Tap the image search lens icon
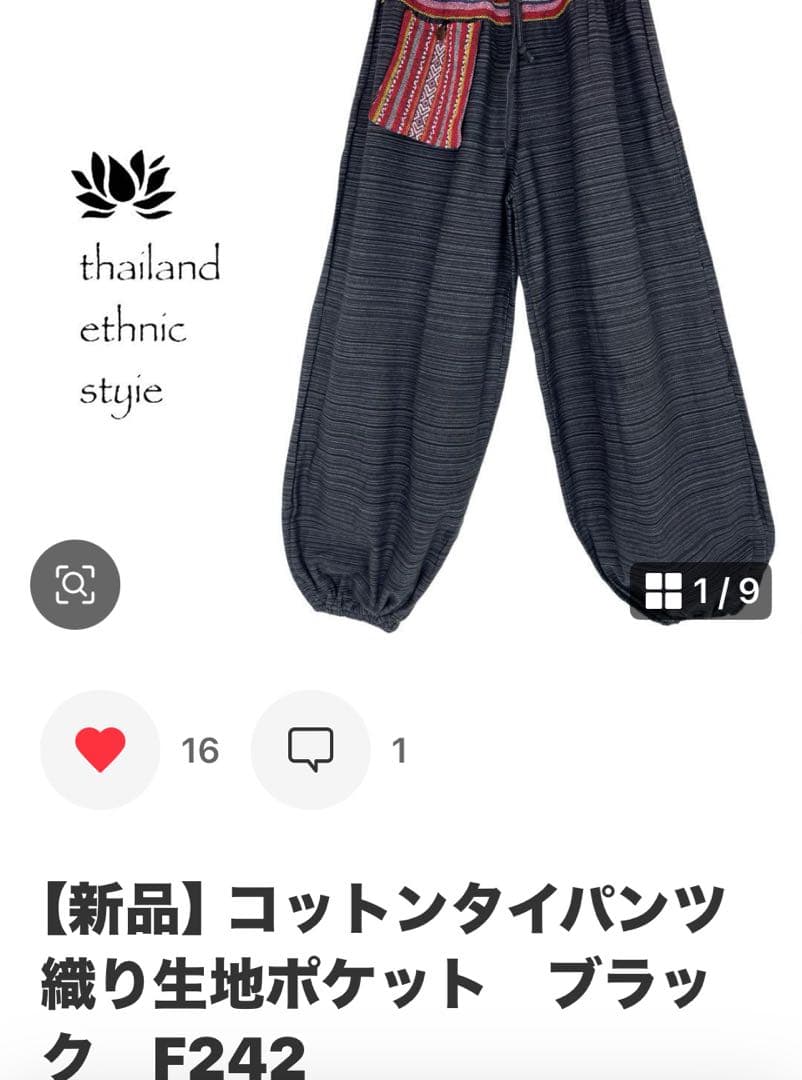802x1080 pixels. 75,585
